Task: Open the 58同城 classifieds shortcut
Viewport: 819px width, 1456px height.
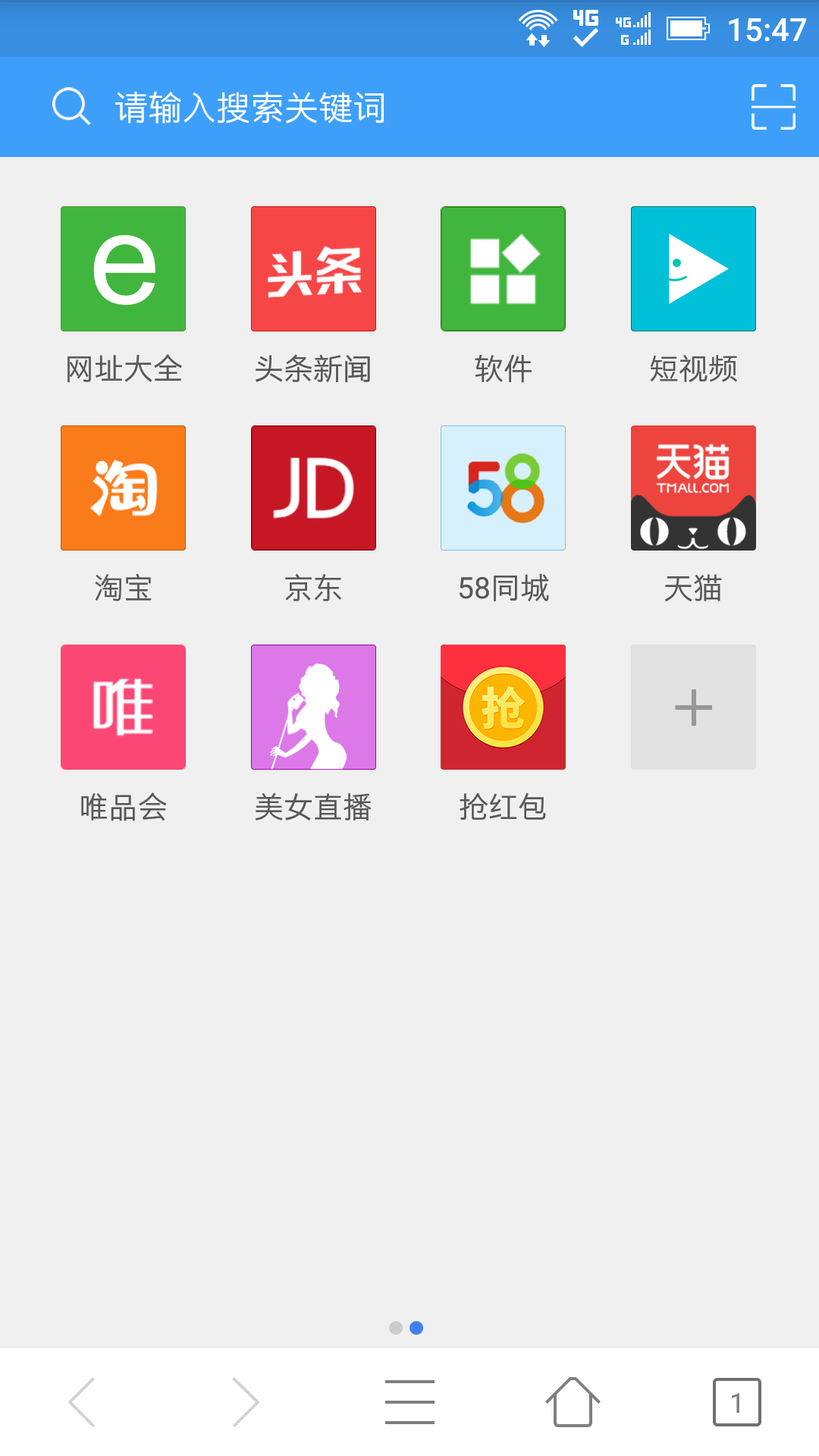Action: click(503, 487)
